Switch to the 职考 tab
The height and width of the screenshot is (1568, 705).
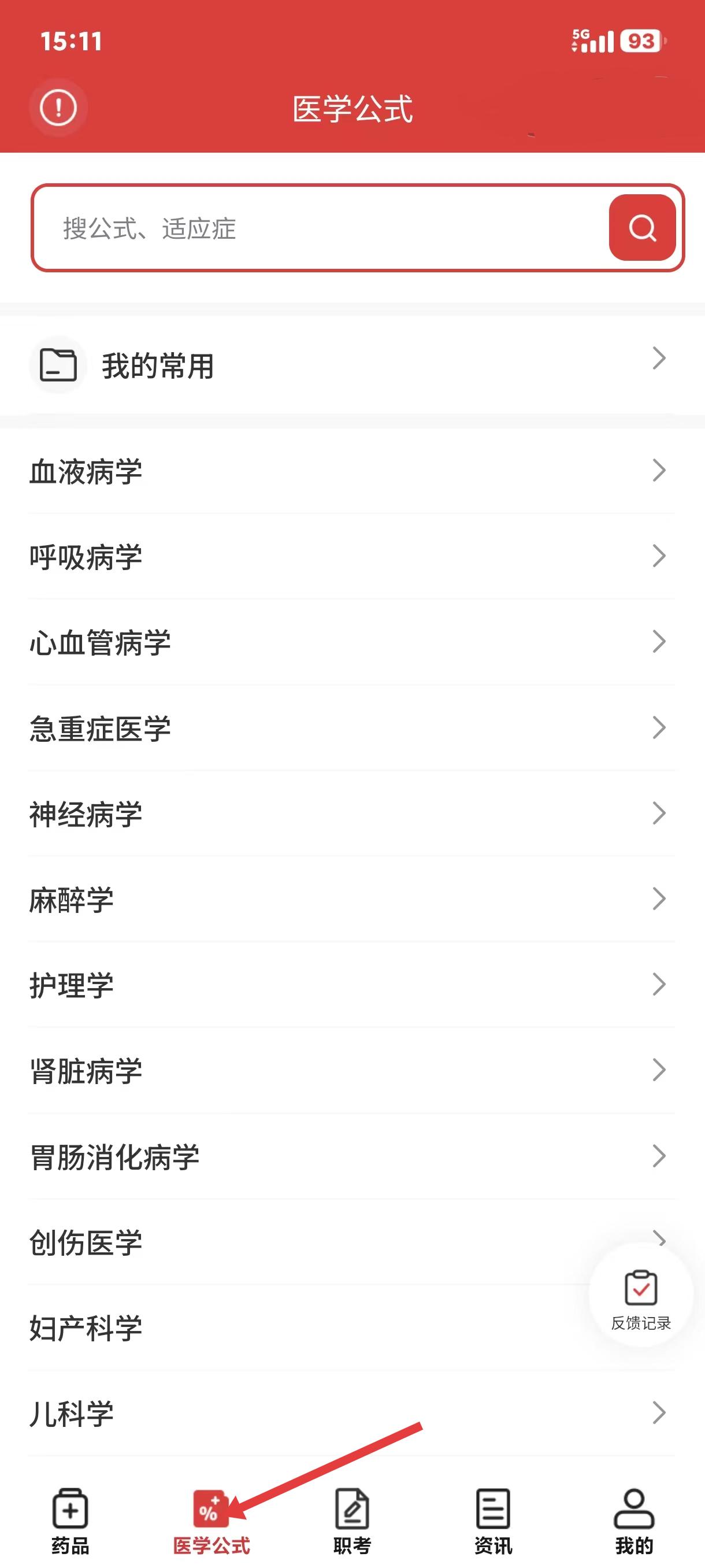pos(352,1521)
